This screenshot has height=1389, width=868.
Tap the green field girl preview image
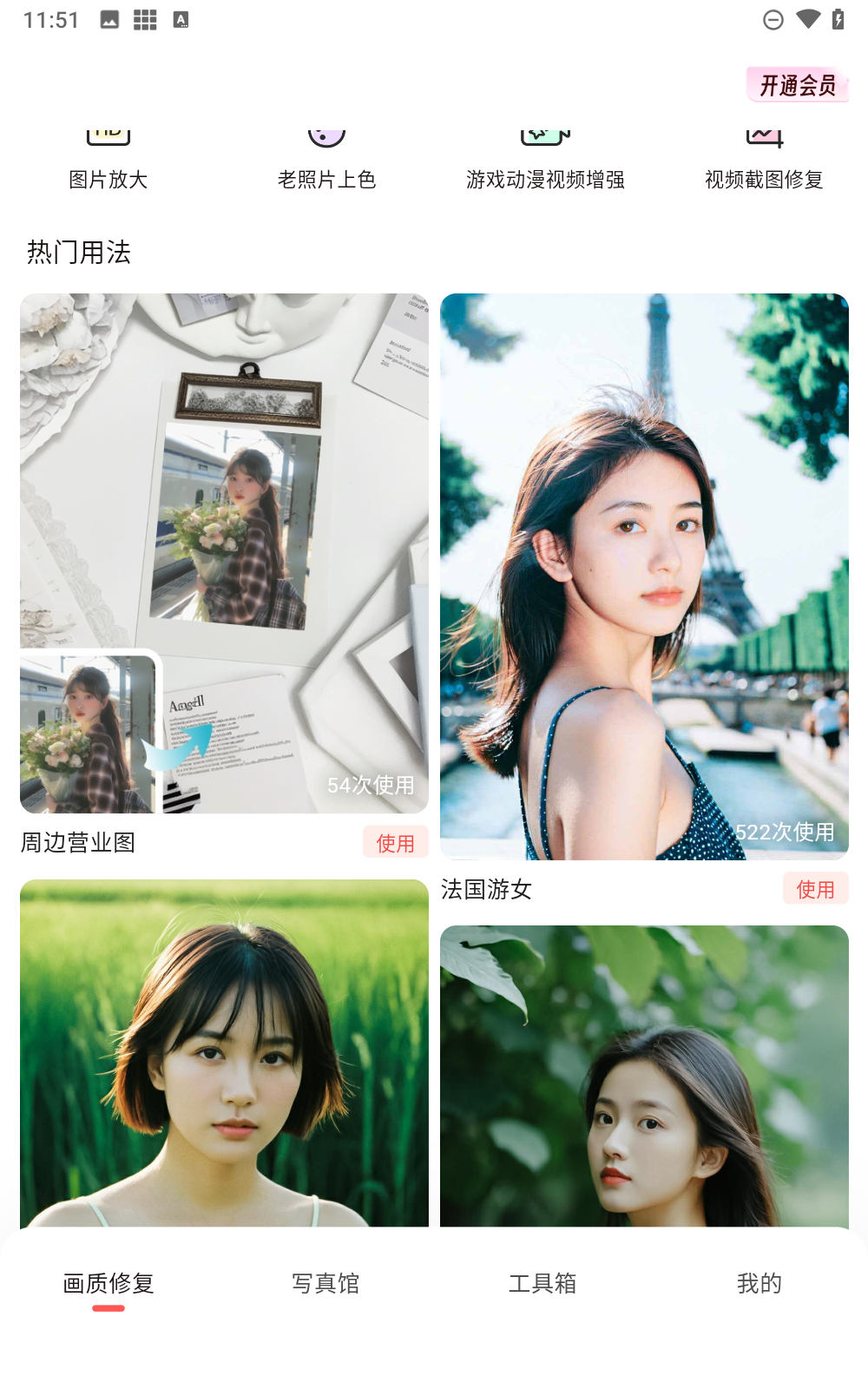coord(224,1055)
